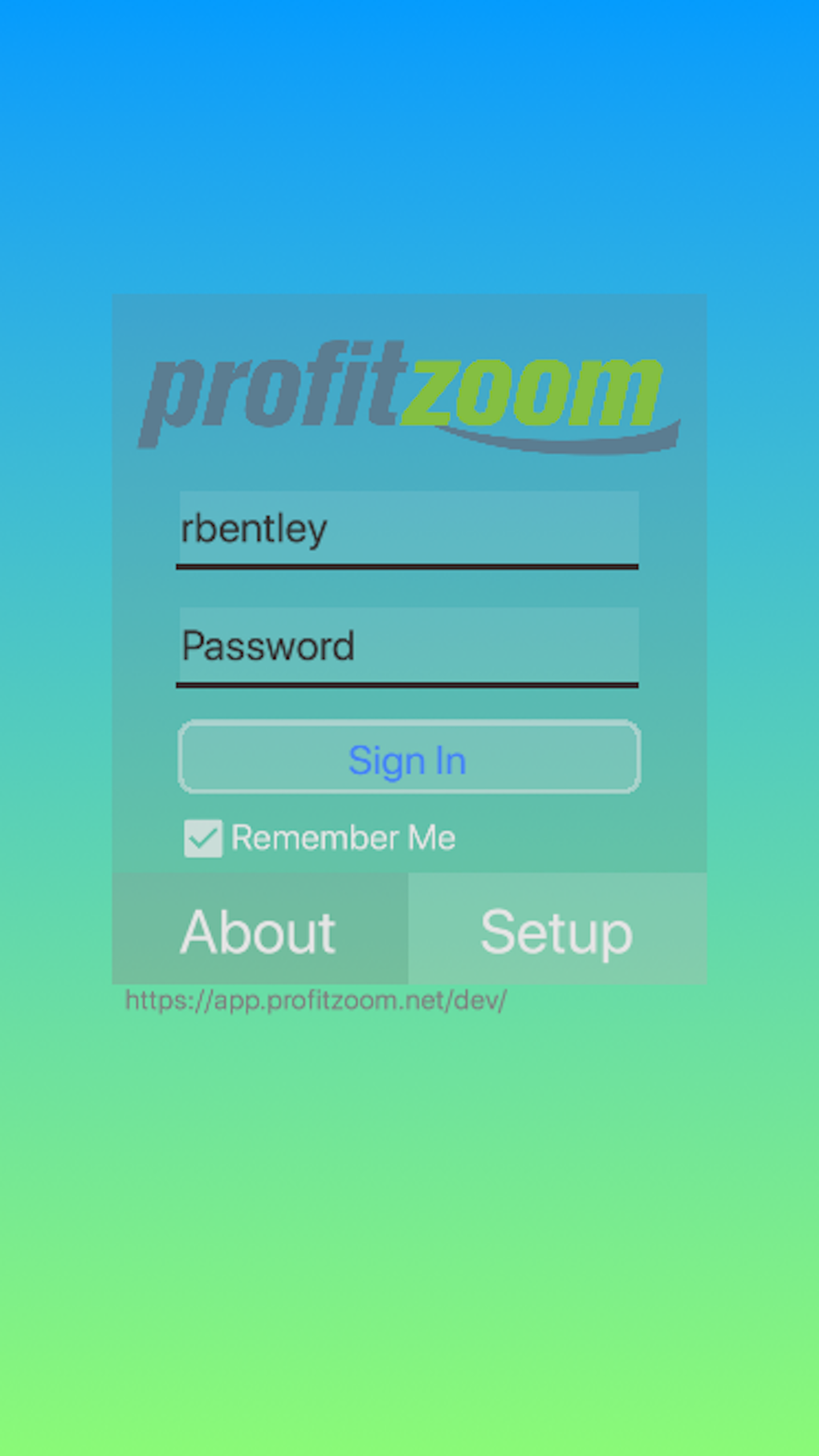Viewport: 819px width, 1456px height.
Task: Click the gray "profit" text in the logo
Action: (x=273, y=394)
